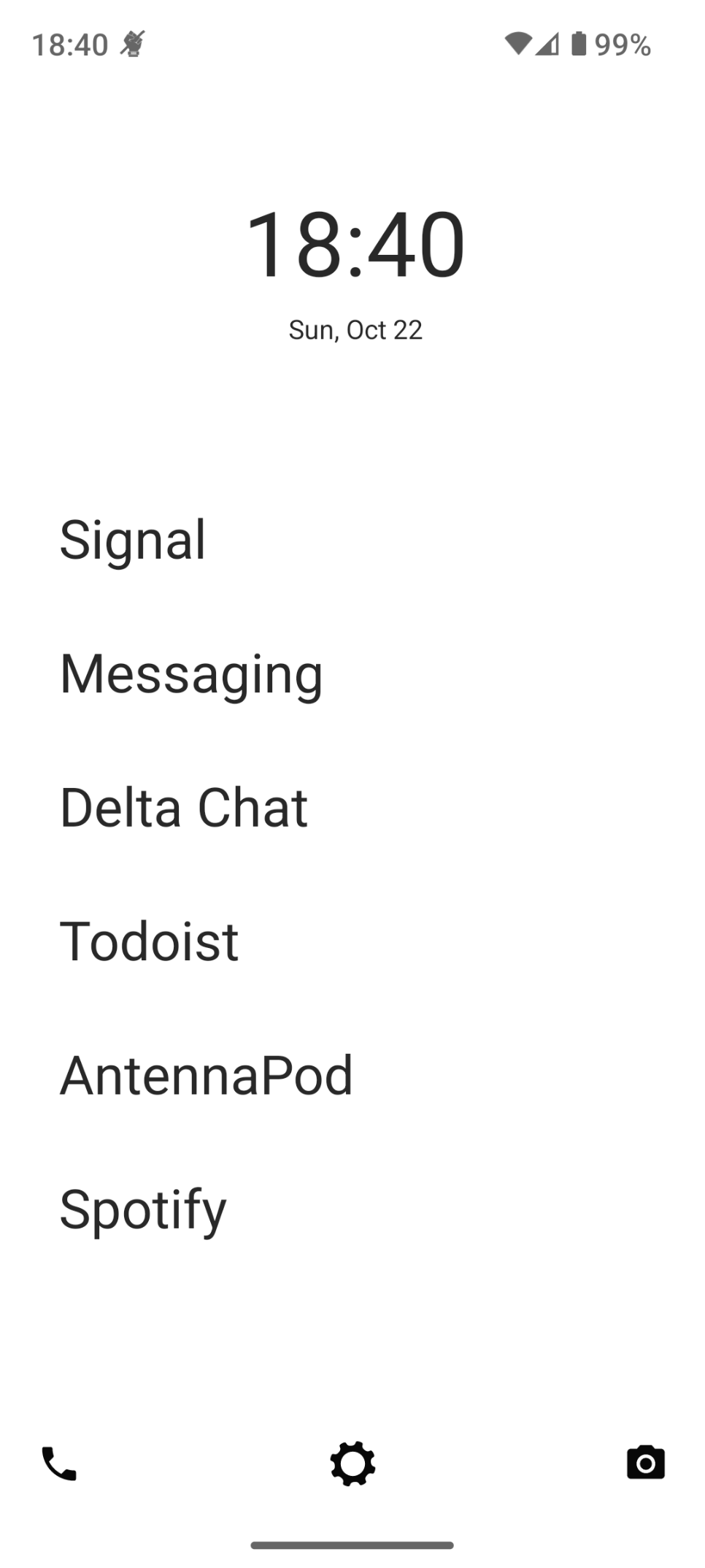Open Signal from the app list
The height and width of the screenshot is (1568, 705).
pyautogui.click(x=133, y=541)
